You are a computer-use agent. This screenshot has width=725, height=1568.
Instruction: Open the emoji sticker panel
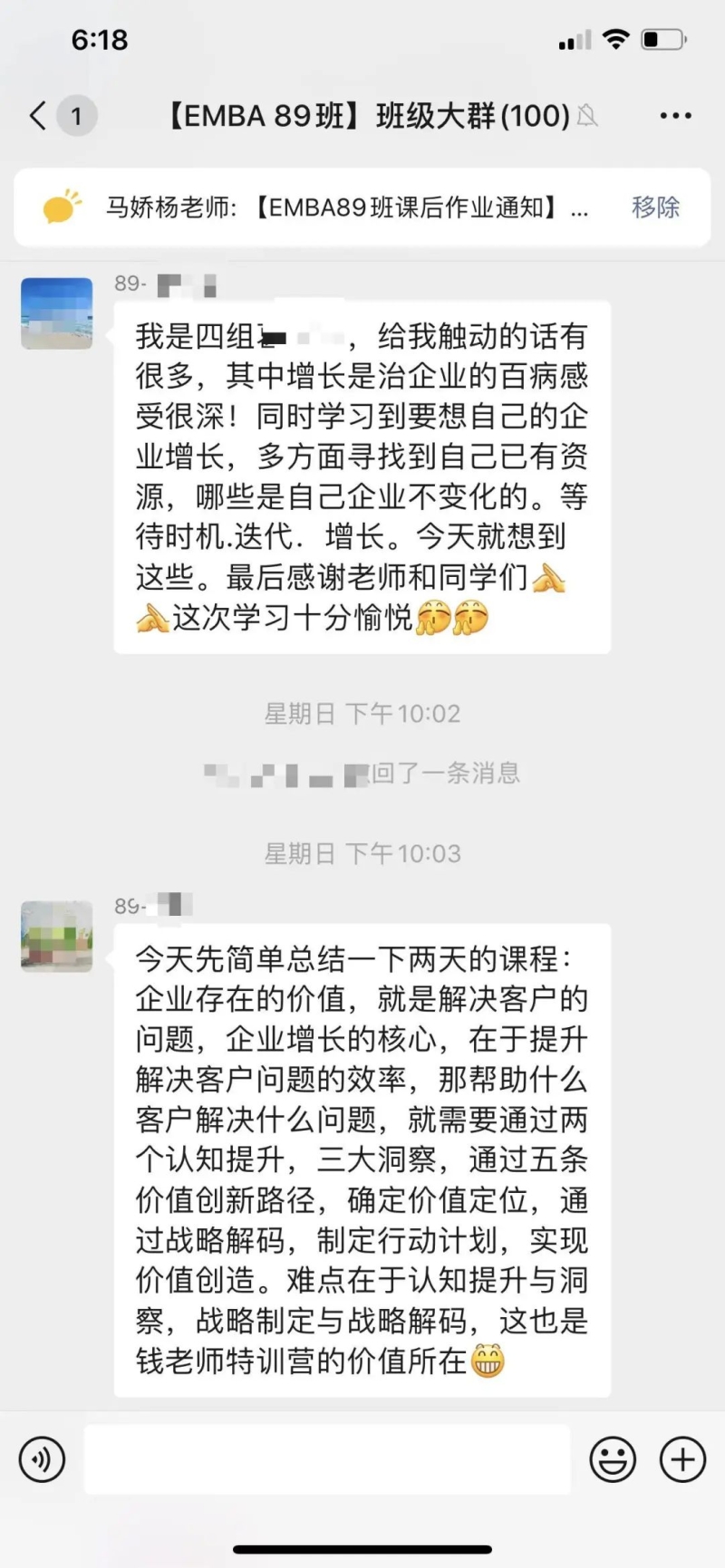(x=613, y=1459)
